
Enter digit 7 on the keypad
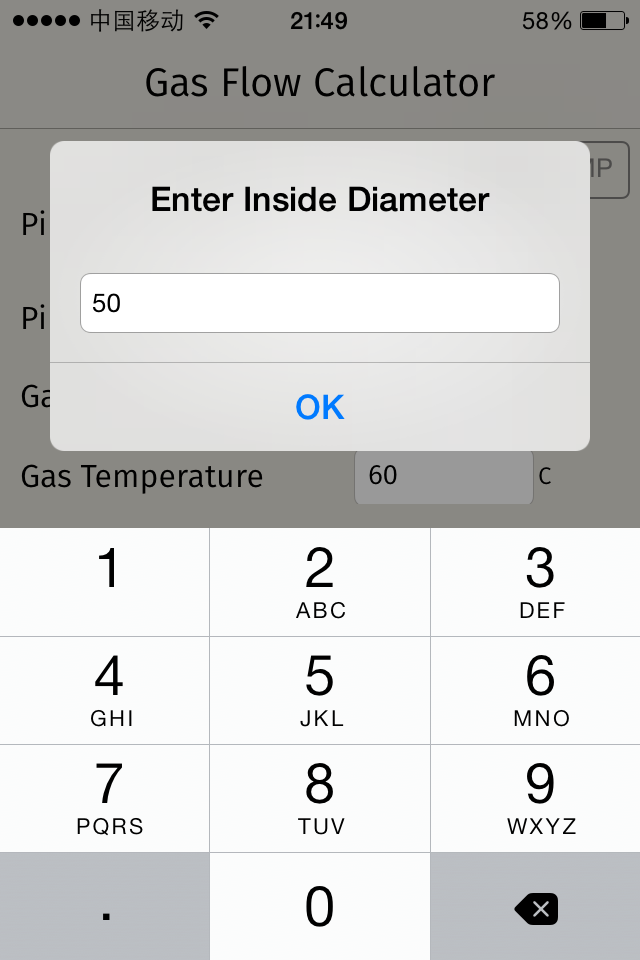(105, 798)
